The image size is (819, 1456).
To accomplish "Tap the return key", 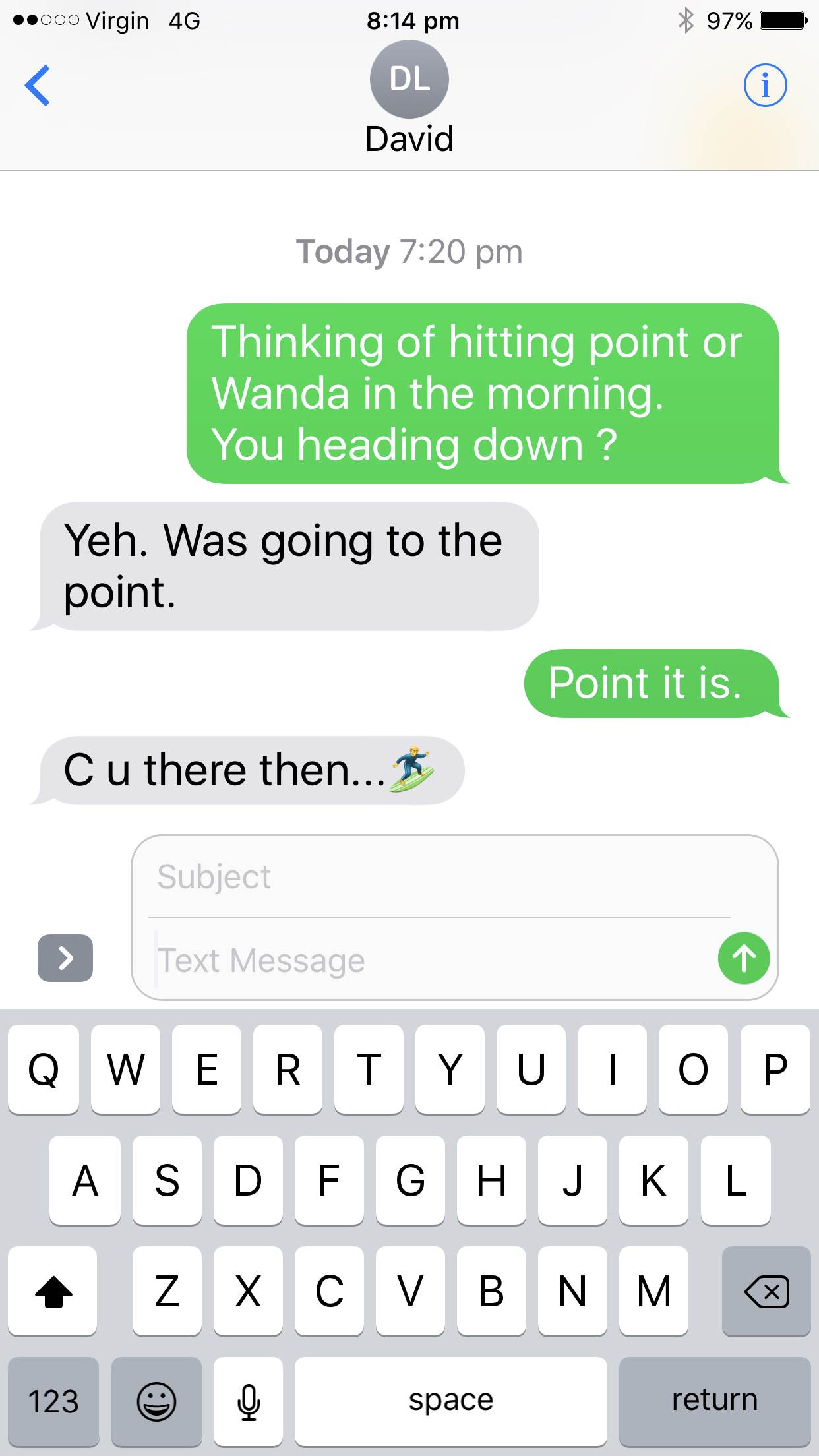I will click(715, 1401).
